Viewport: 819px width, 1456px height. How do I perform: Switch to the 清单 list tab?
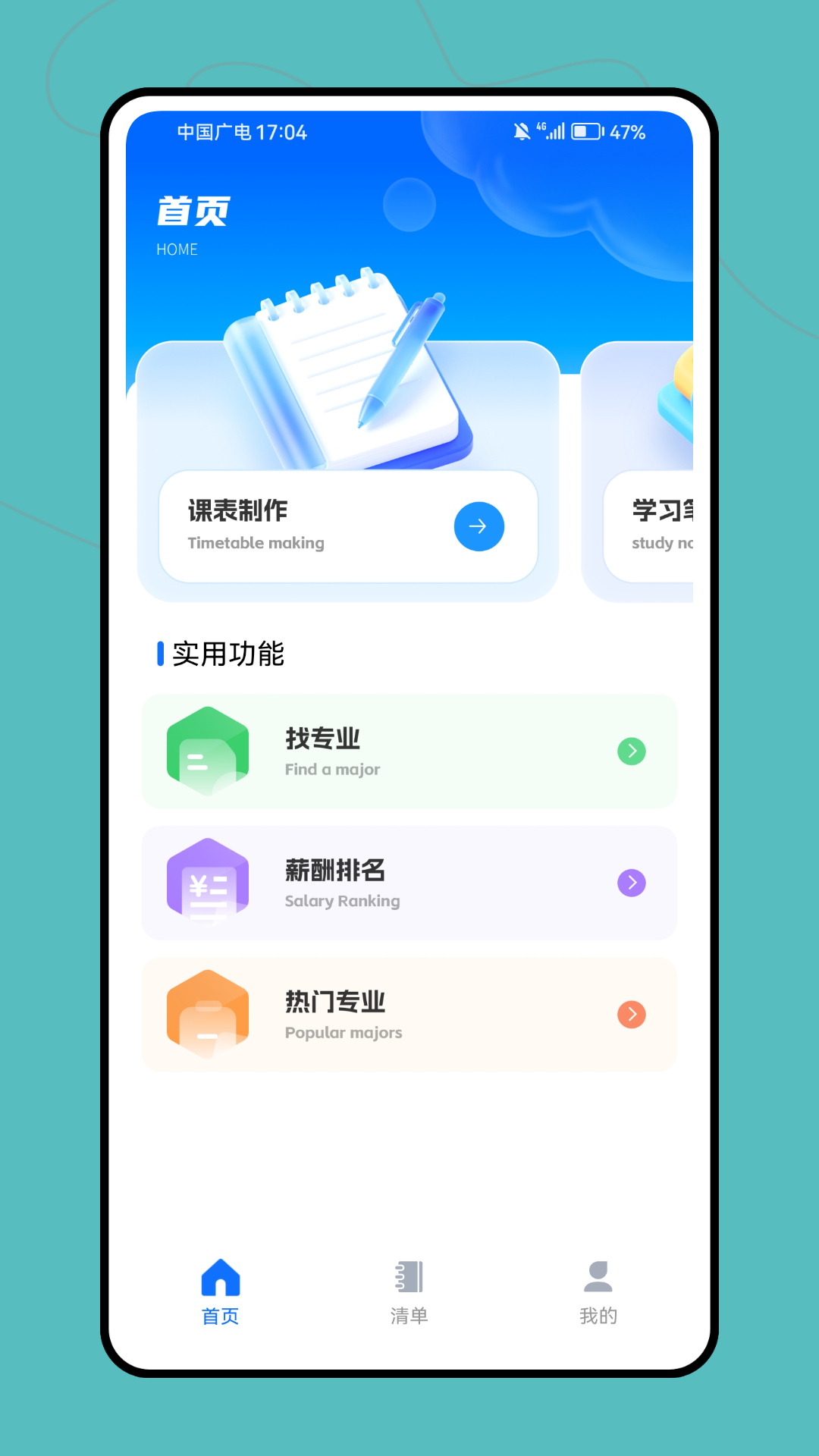(409, 1291)
